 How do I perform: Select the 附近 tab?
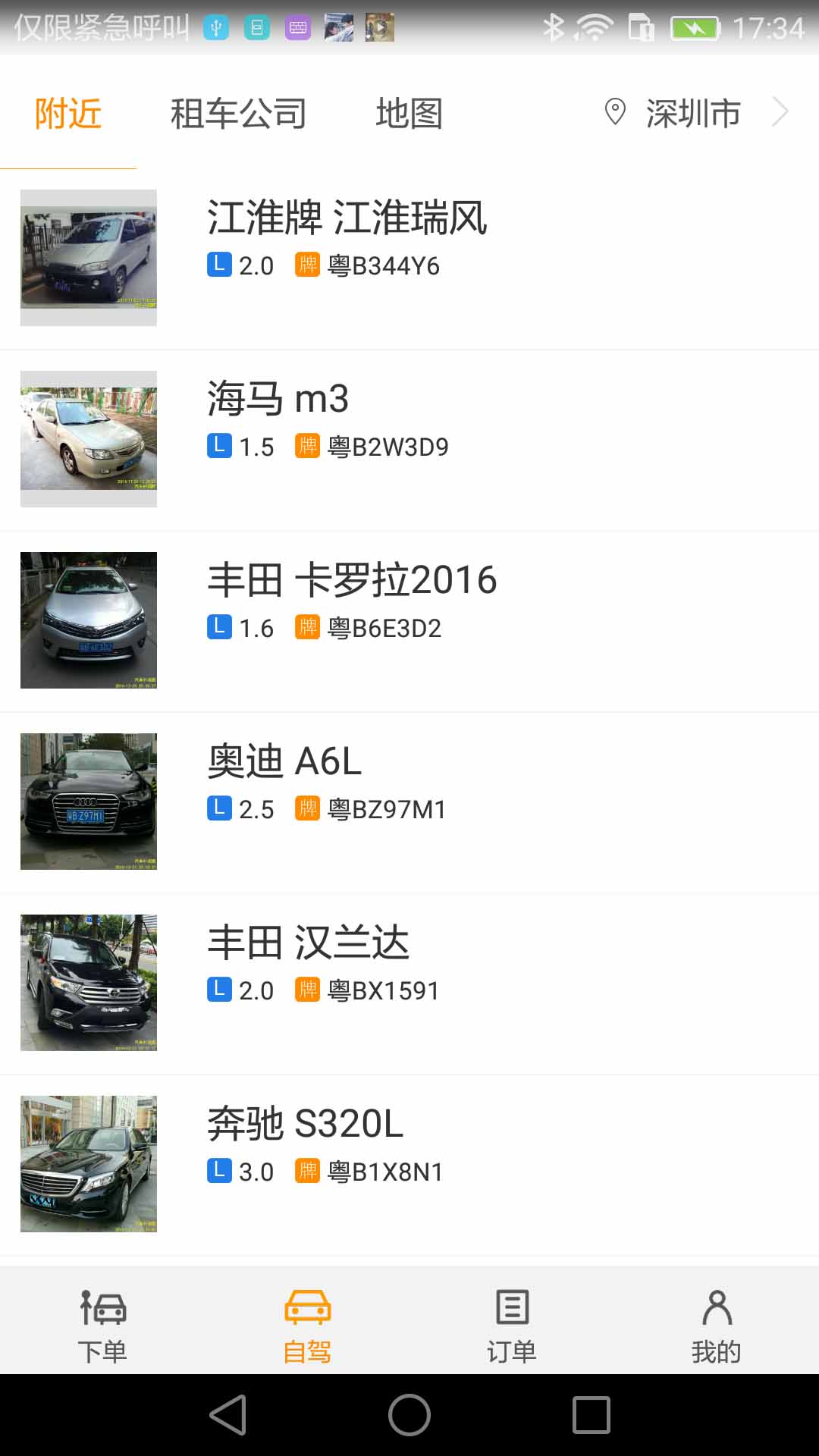click(68, 114)
